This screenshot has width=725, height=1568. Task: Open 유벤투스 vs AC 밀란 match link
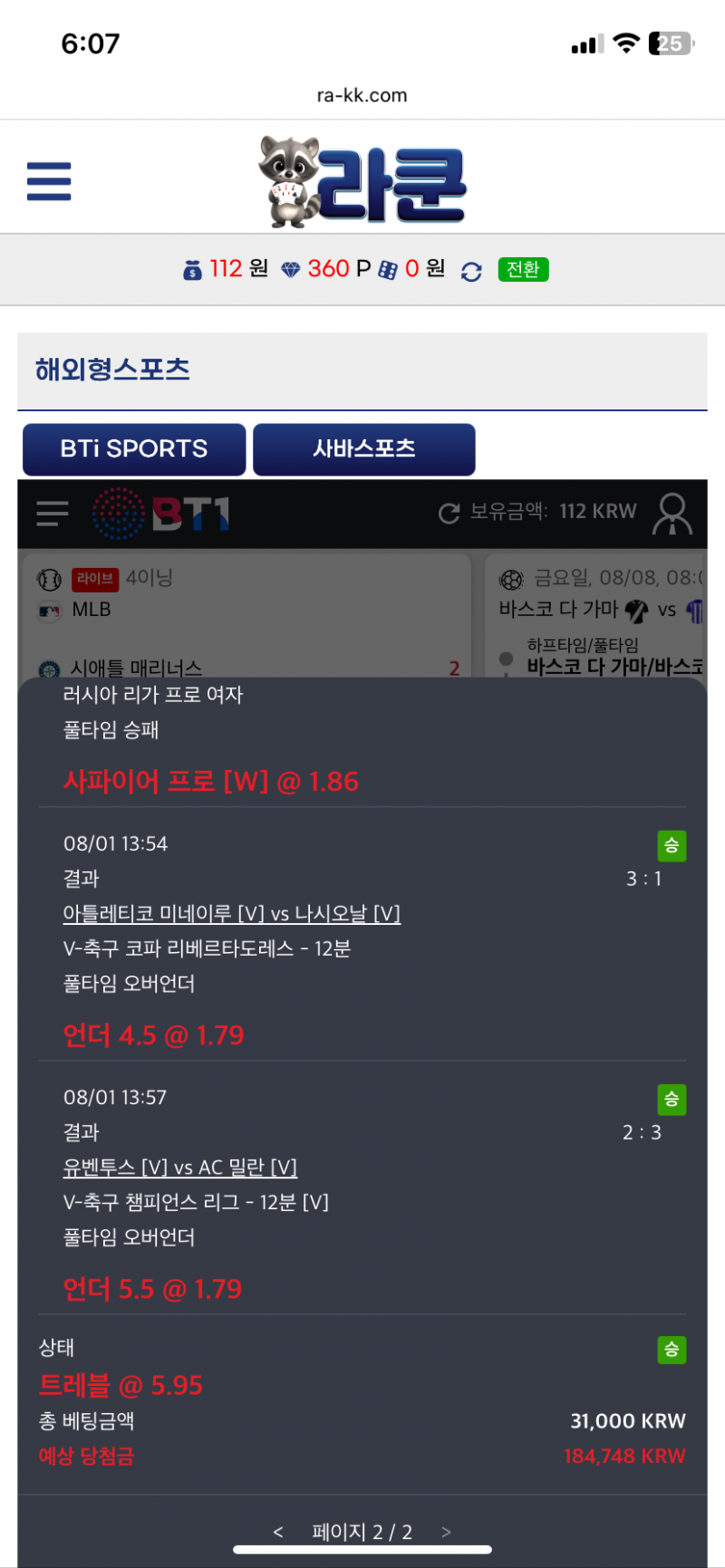pyautogui.click(x=179, y=1168)
